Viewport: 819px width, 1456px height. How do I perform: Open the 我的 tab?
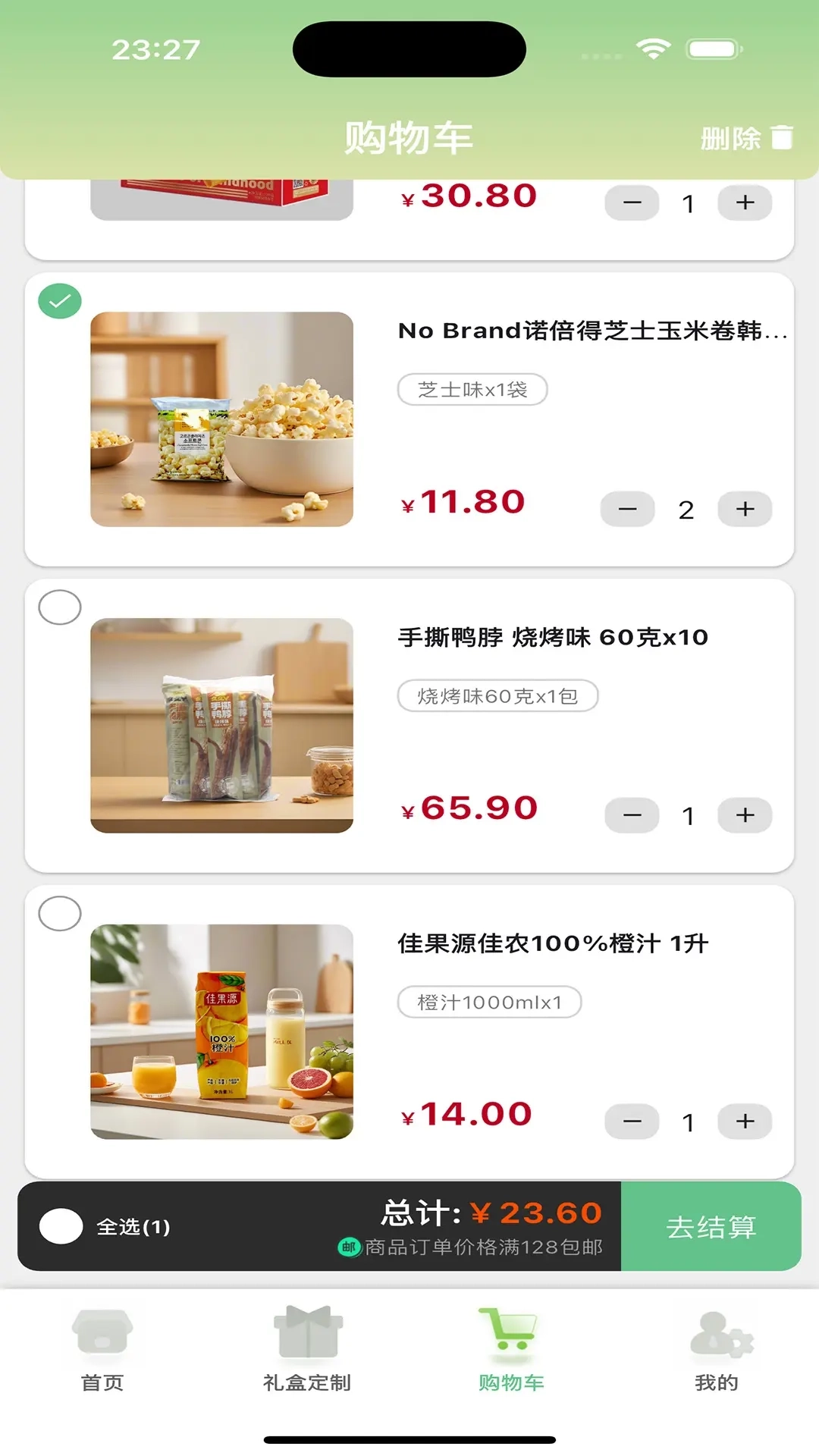pyautogui.click(x=717, y=1350)
